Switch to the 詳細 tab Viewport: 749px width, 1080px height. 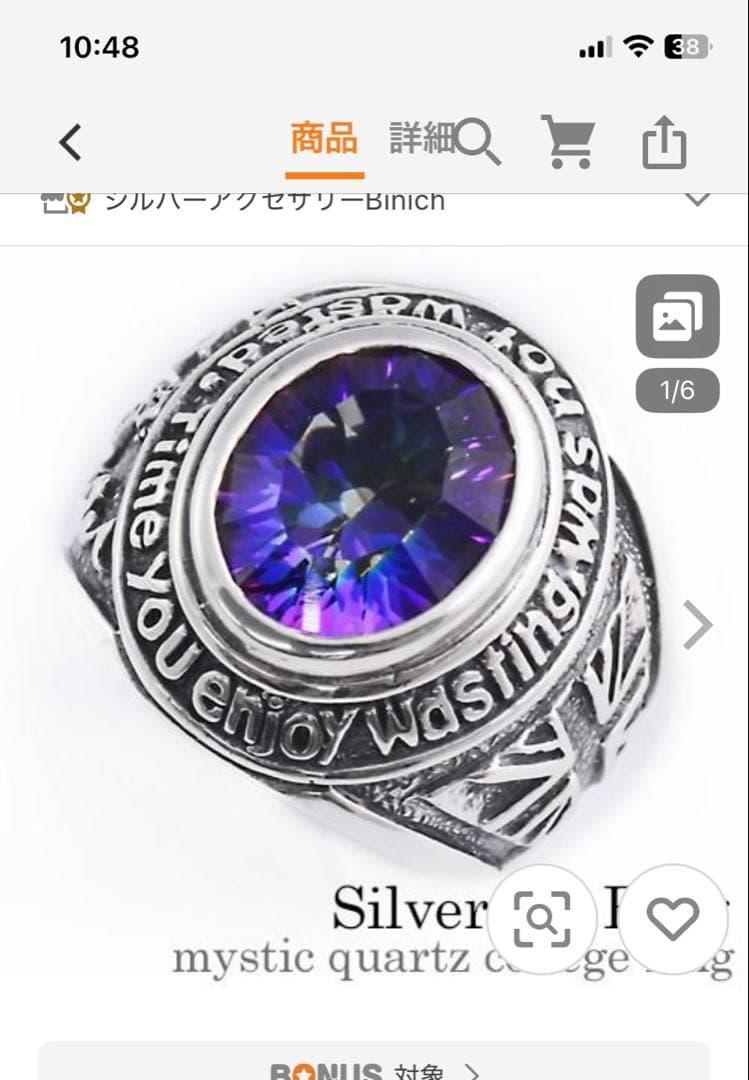(x=420, y=142)
